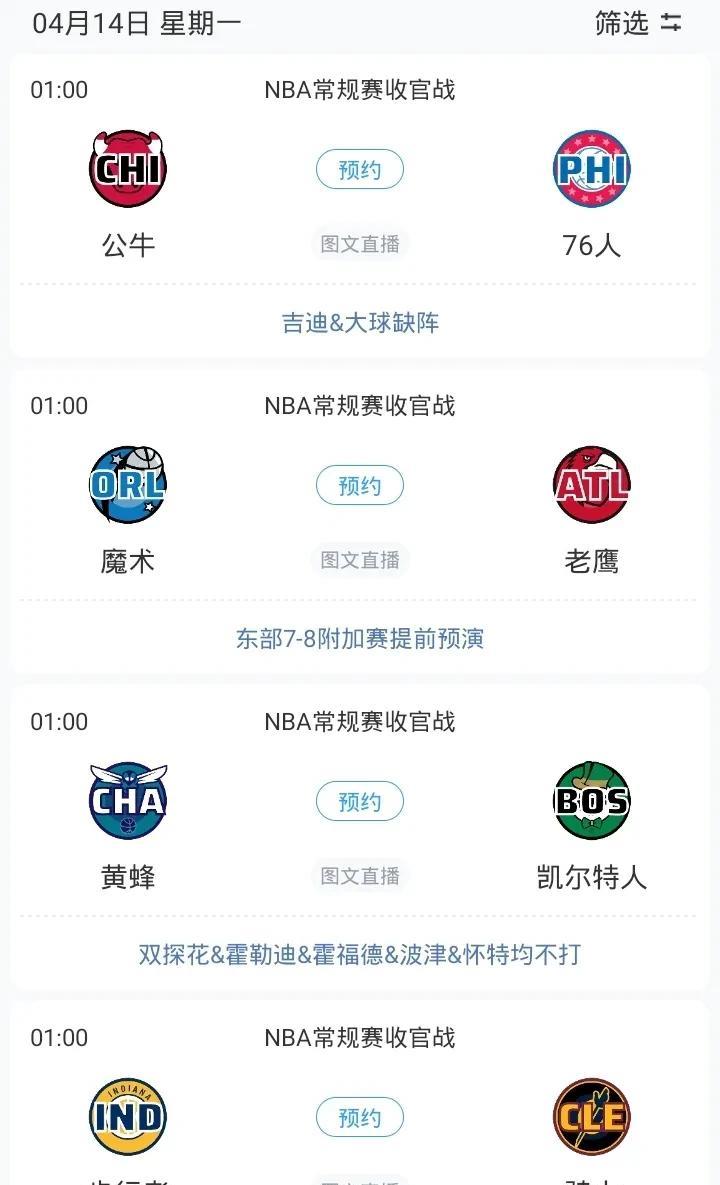Viewport: 720px width, 1185px height.
Task: Open the 老鹰 team logo
Action: point(592,484)
